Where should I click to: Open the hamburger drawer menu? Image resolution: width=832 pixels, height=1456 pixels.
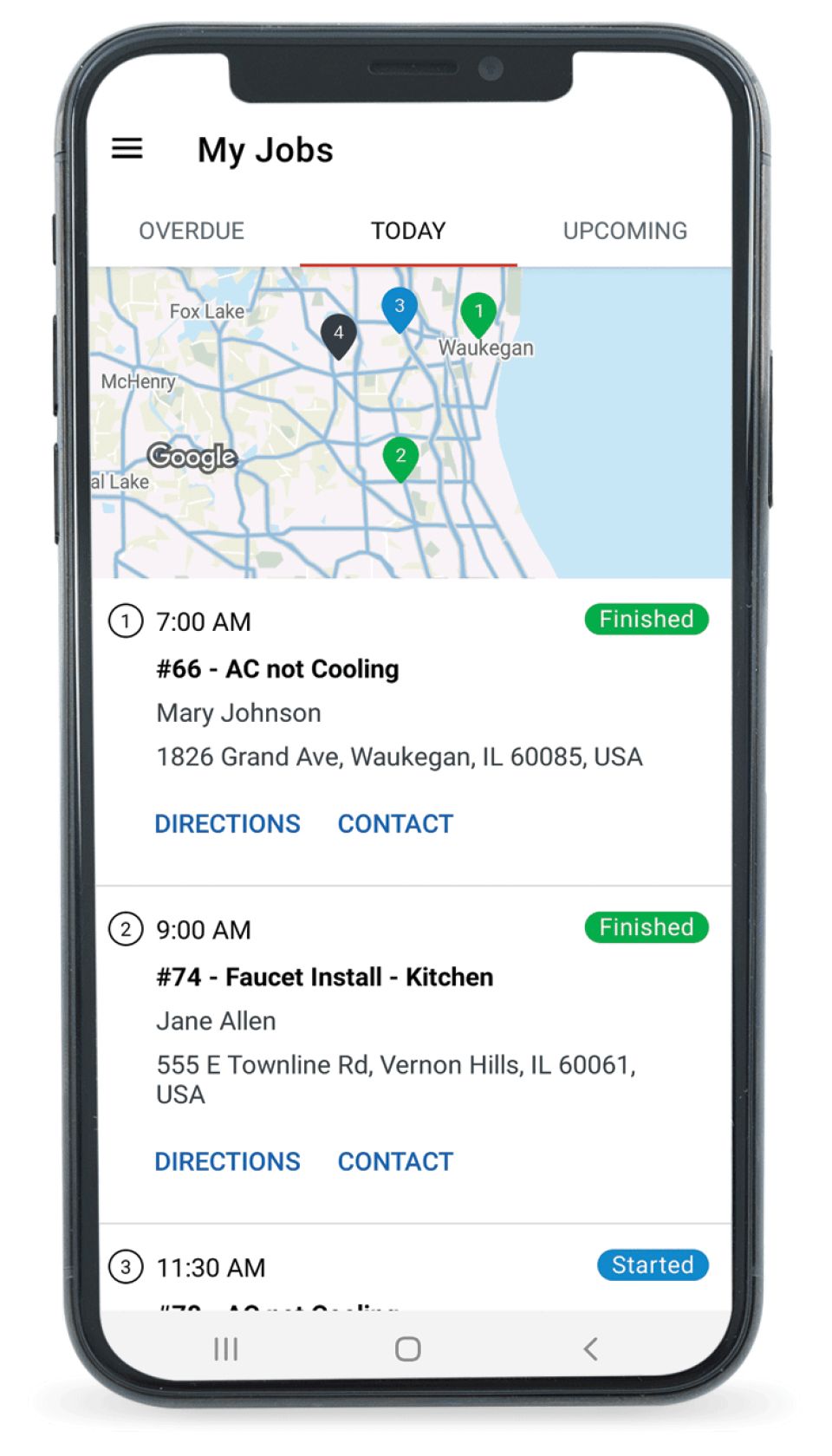(127, 149)
